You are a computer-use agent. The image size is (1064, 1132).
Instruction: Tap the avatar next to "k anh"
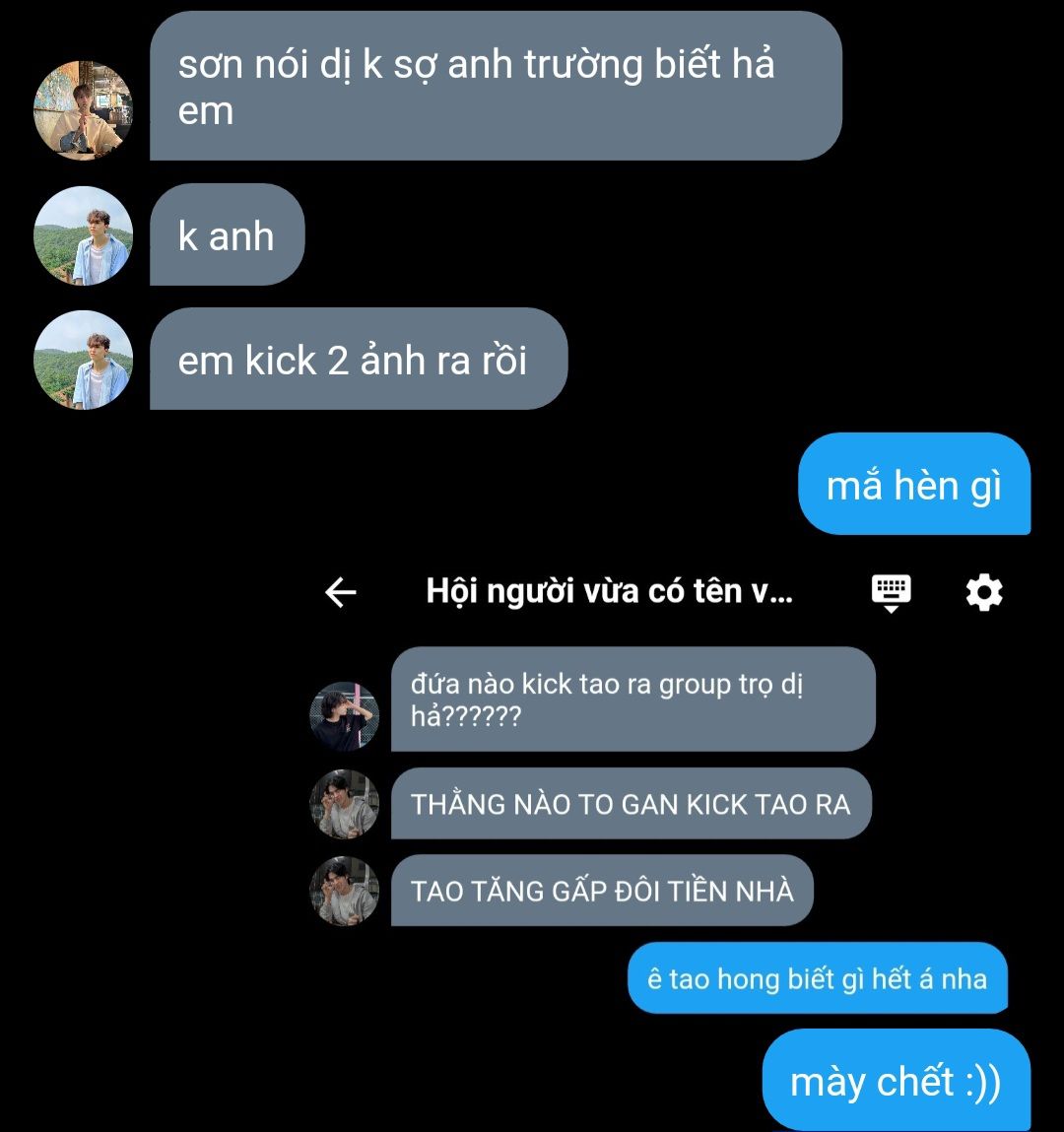[83, 235]
